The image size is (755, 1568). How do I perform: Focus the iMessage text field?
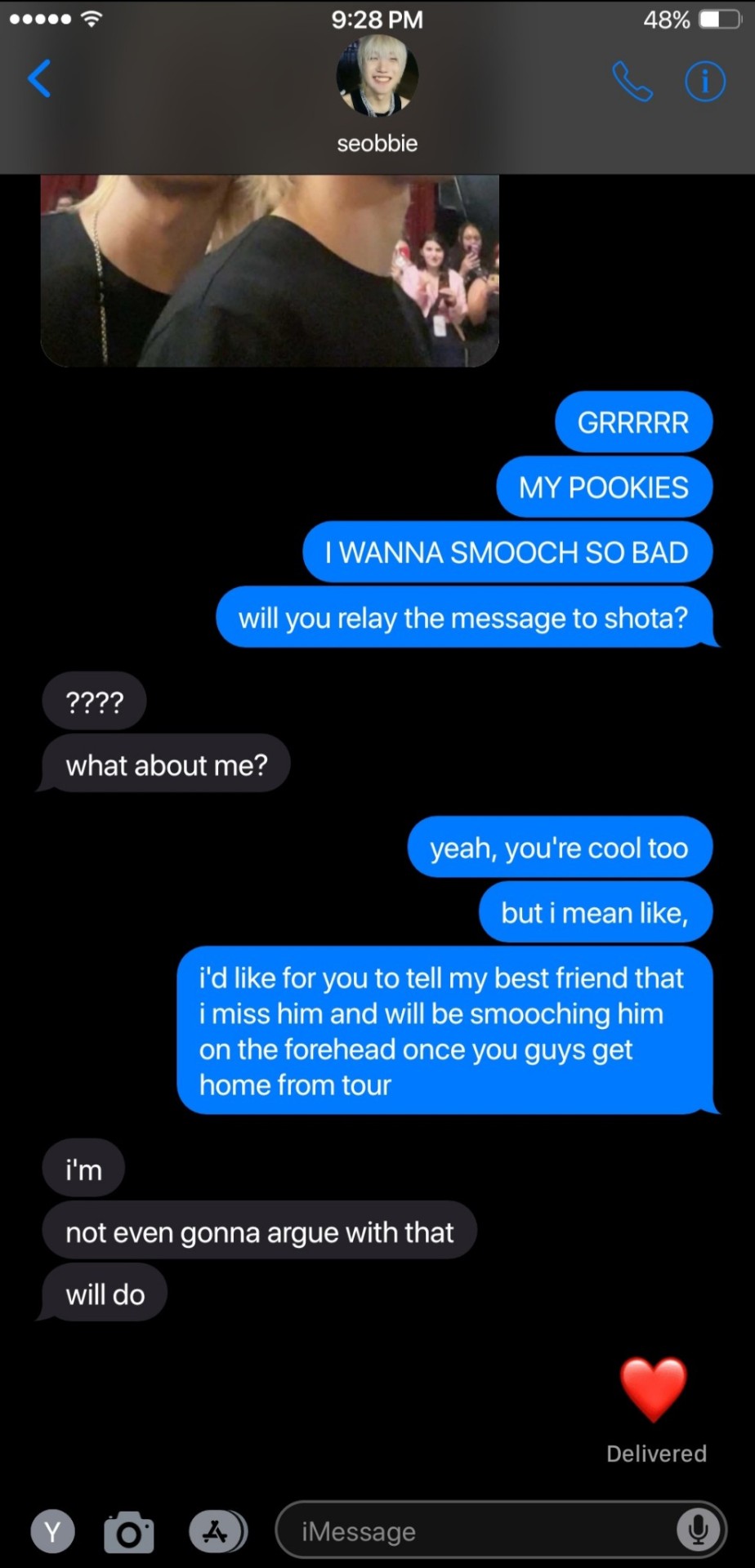click(474, 1531)
